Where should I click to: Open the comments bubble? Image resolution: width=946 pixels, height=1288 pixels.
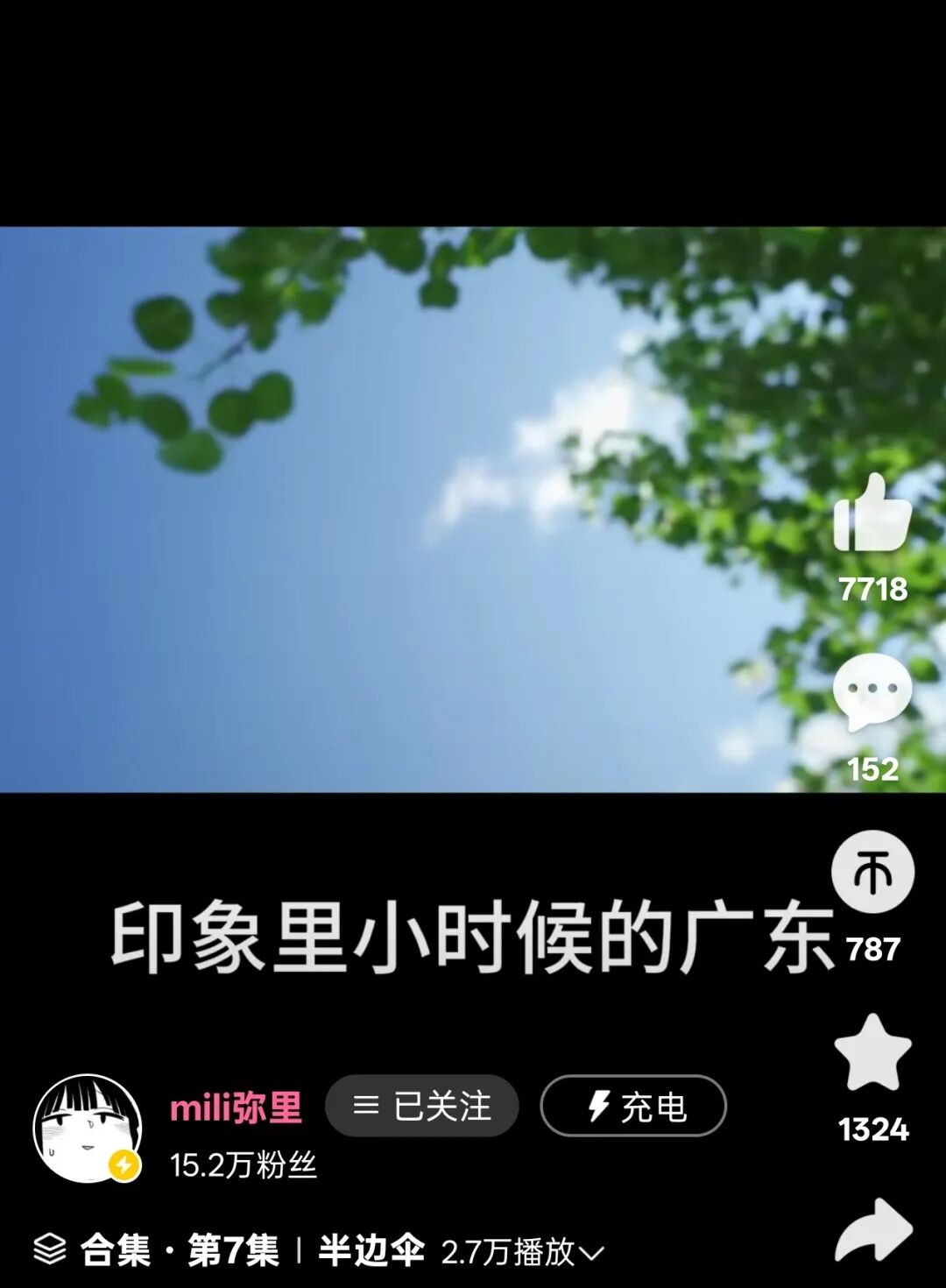(872, 692)
